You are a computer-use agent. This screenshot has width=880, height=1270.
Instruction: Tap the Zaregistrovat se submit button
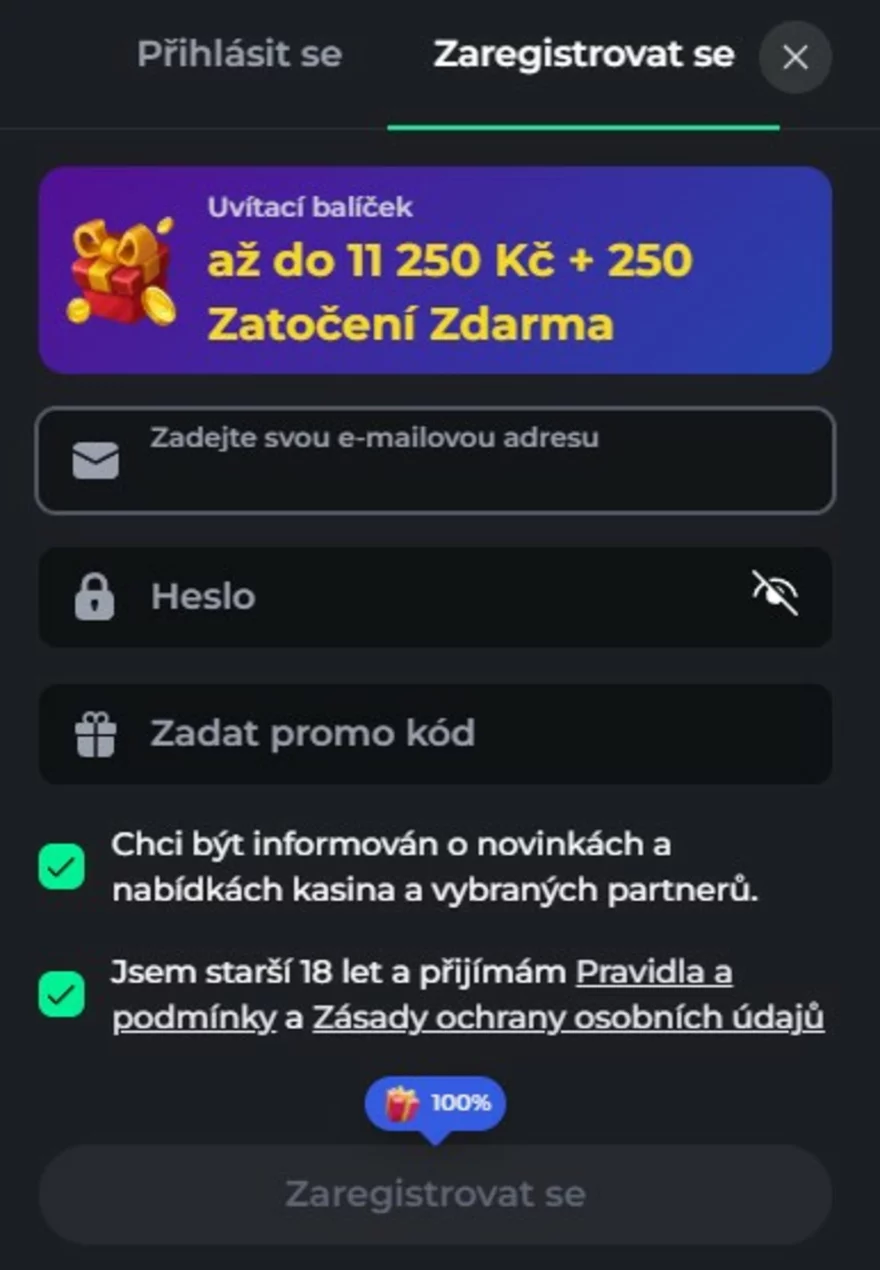click(x=435, y=1194)
